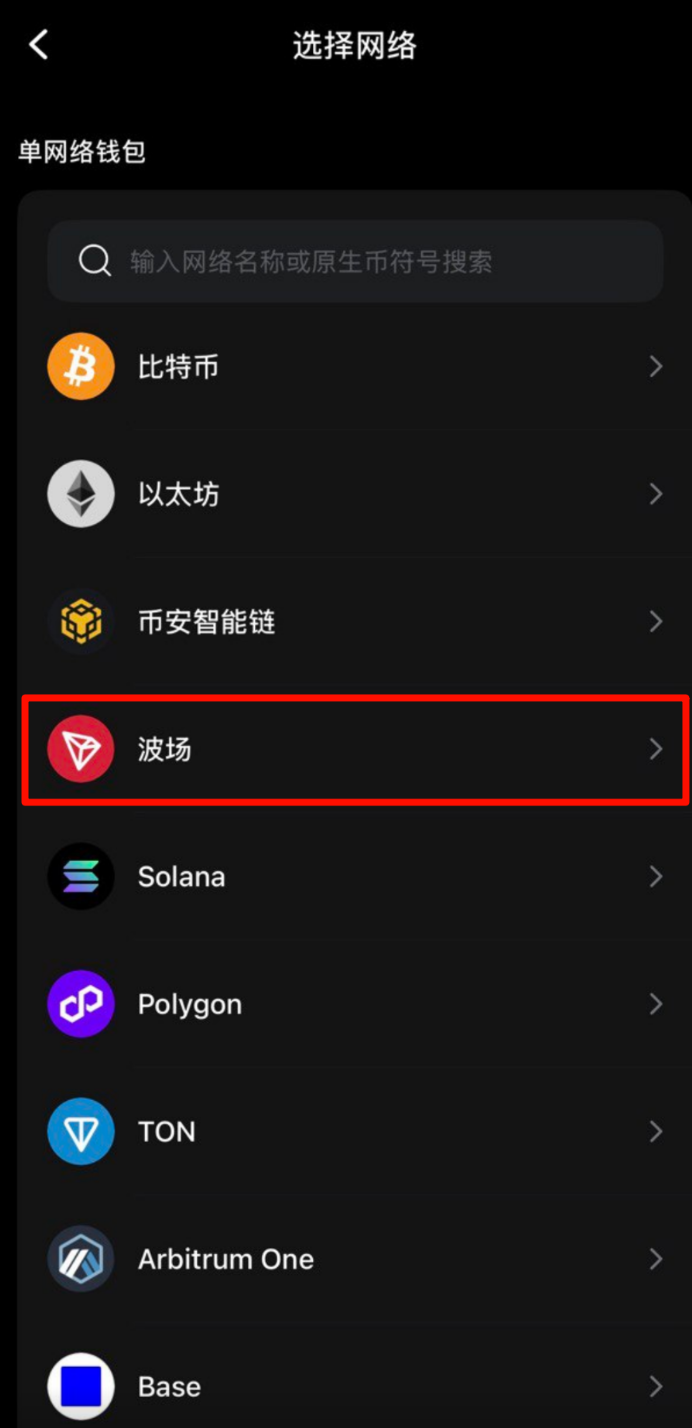Viewport: 692px width, 1428px height.
Task: Tap the Base network row
Action: (355, 1386)
